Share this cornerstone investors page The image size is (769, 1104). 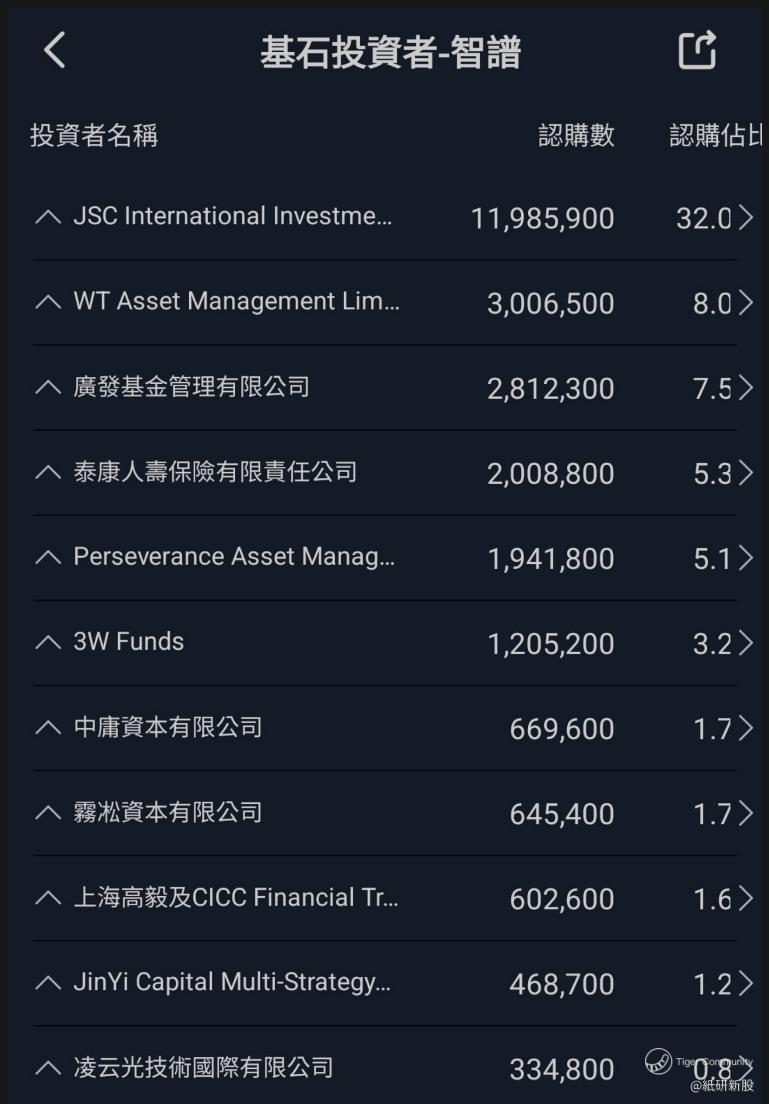[x=697, y=50]
